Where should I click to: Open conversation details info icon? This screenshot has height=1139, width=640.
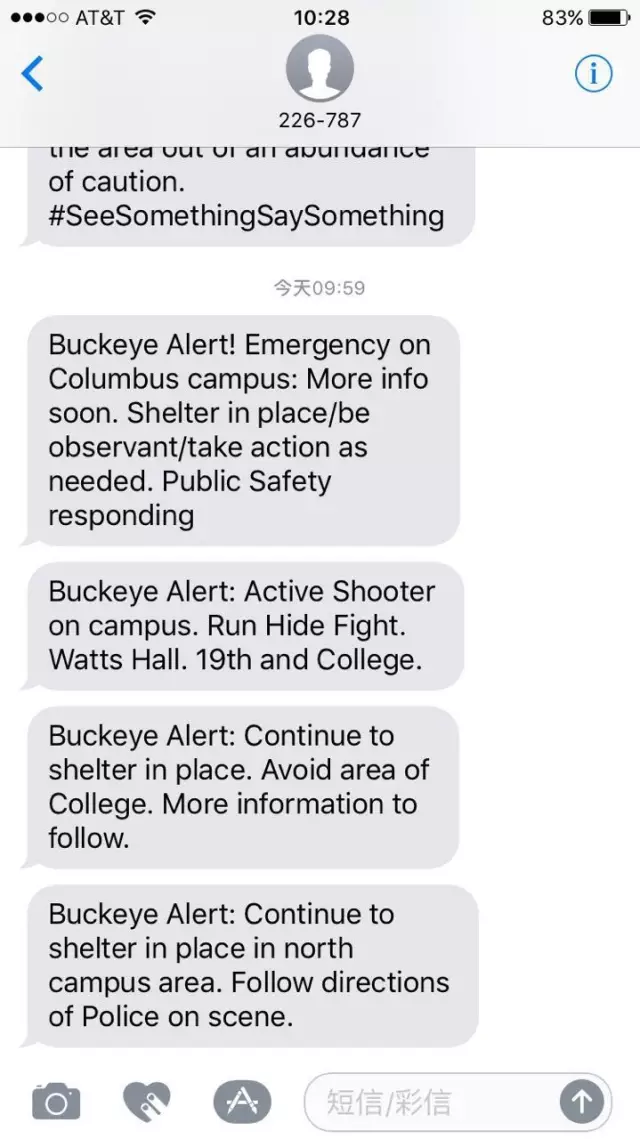point(593,74)
